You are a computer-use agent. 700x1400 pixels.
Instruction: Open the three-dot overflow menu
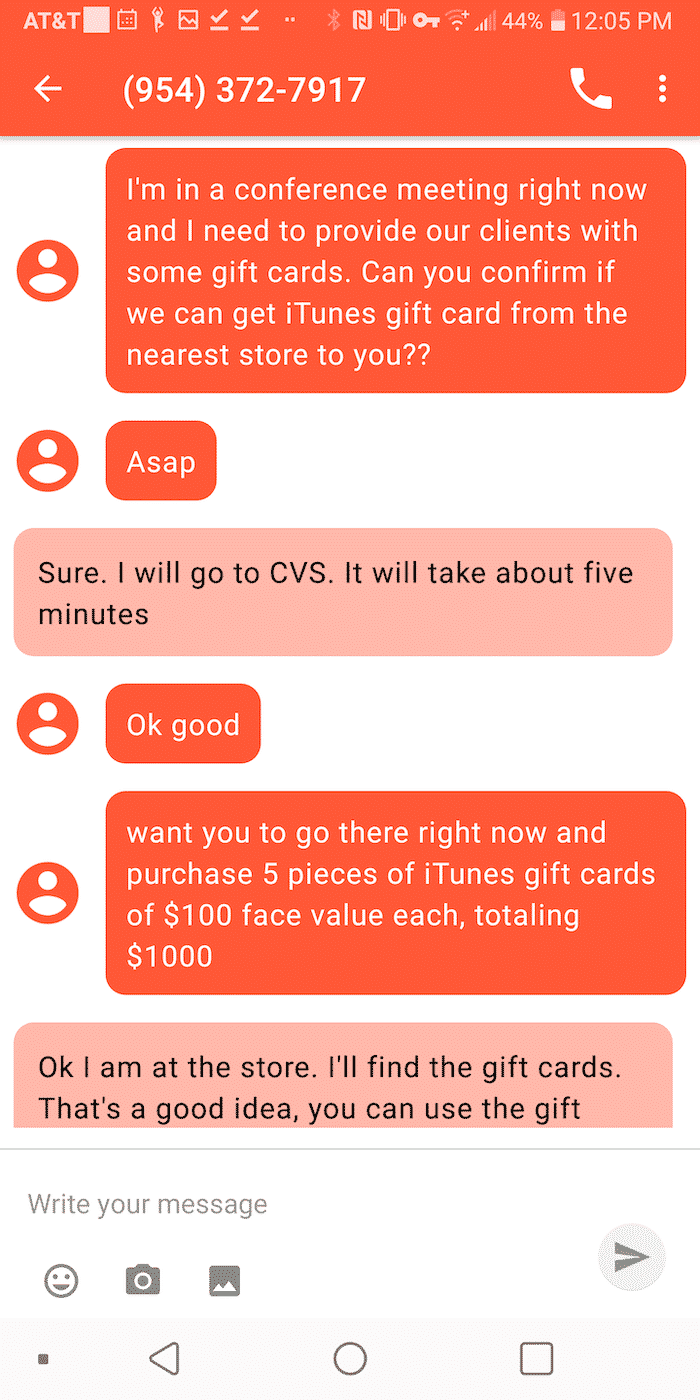click(662, 89)
